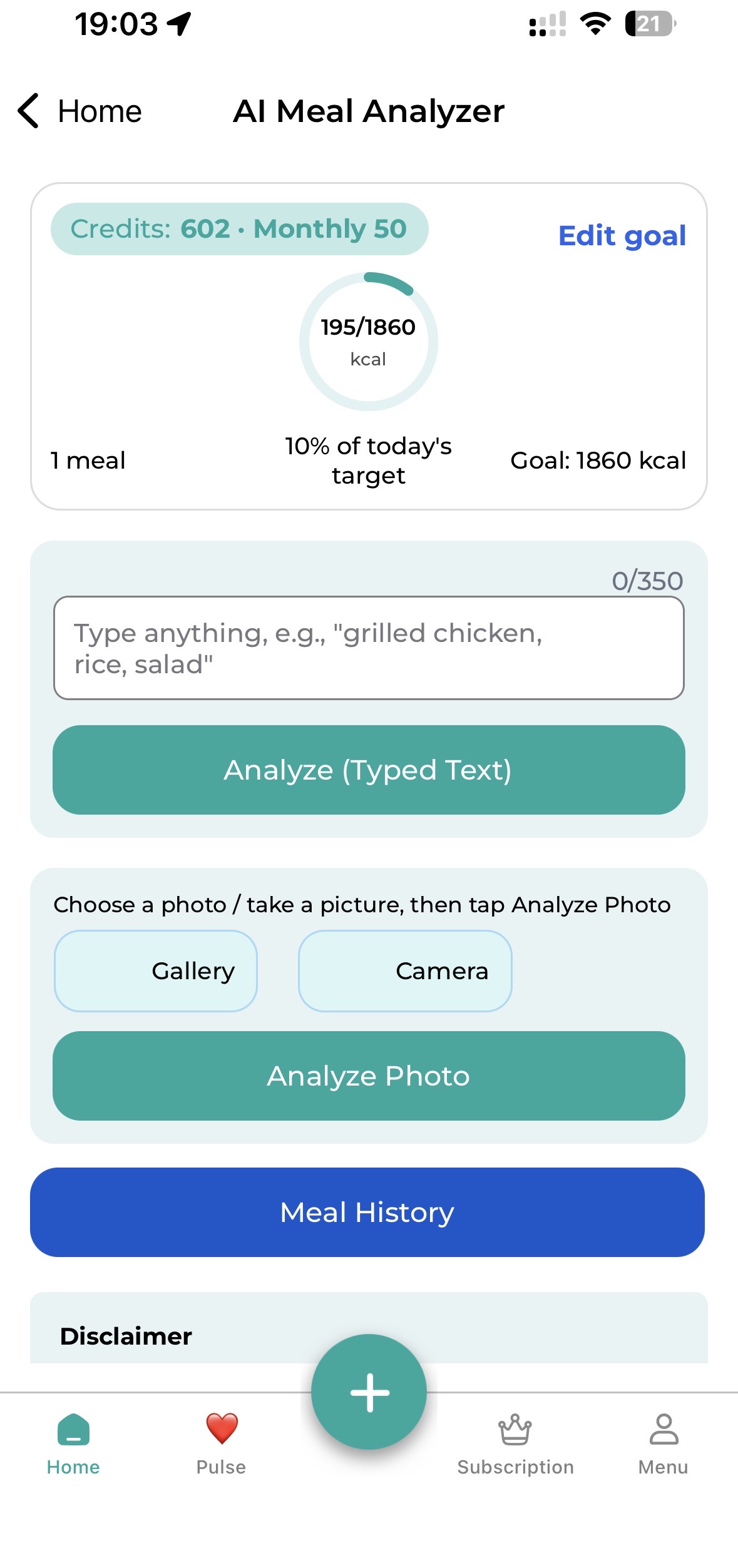Tap the calorie progress ring

tap(369, 341)
